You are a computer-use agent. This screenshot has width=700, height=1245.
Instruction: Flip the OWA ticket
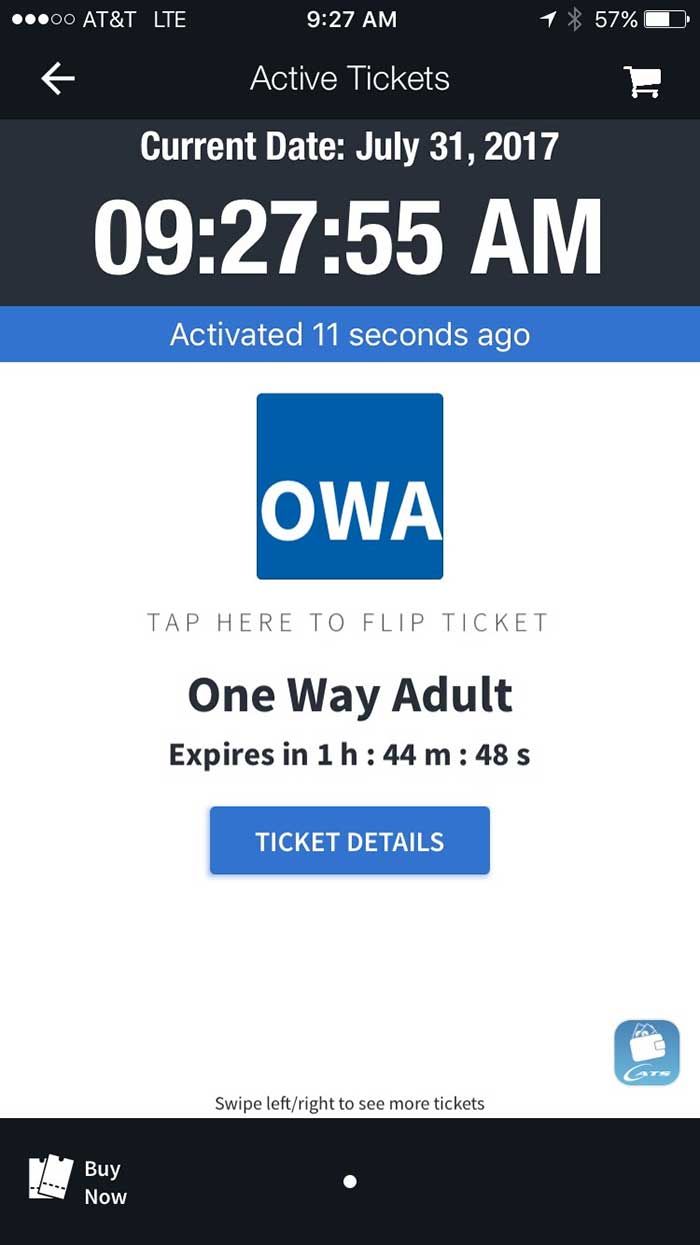click(x=349, y=487)
